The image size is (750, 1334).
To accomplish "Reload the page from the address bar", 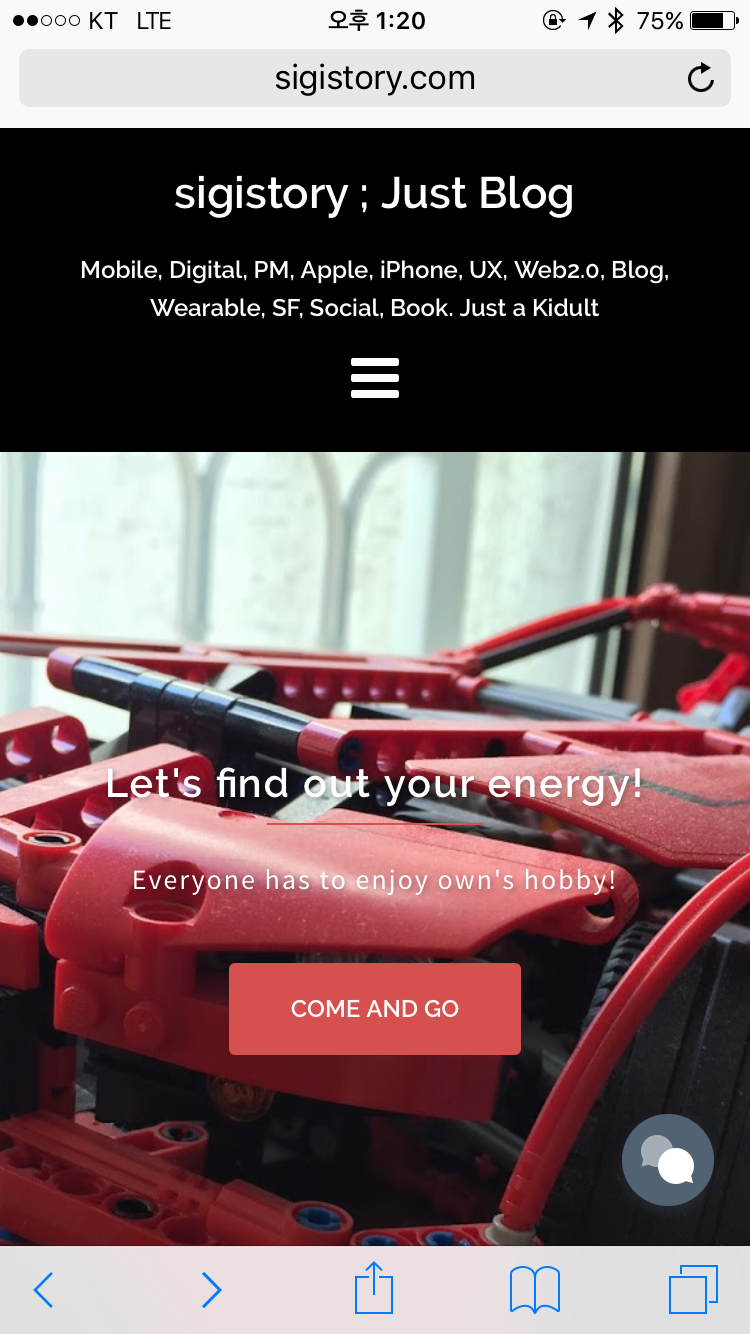I will (701, 78).
